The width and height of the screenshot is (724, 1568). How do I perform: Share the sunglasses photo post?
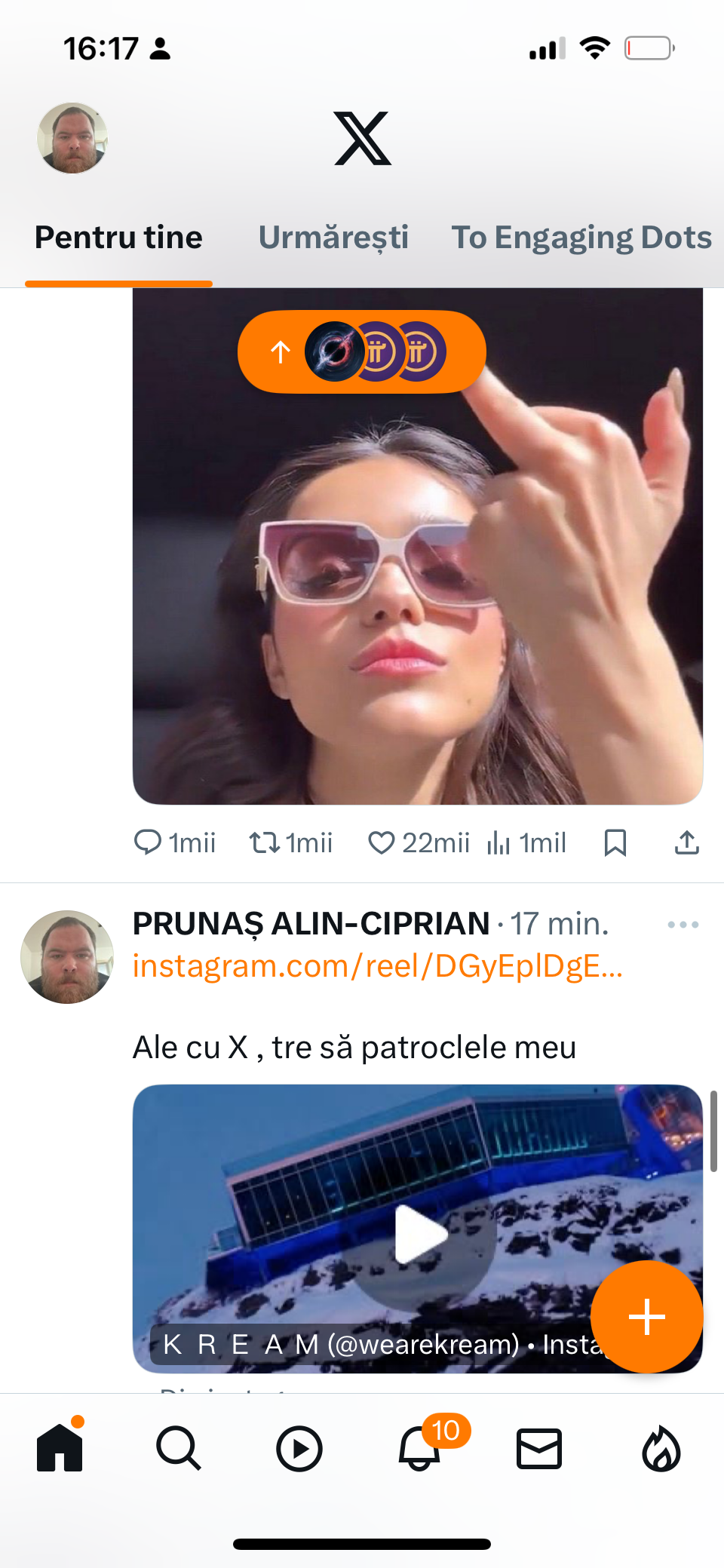coord(686,842)
